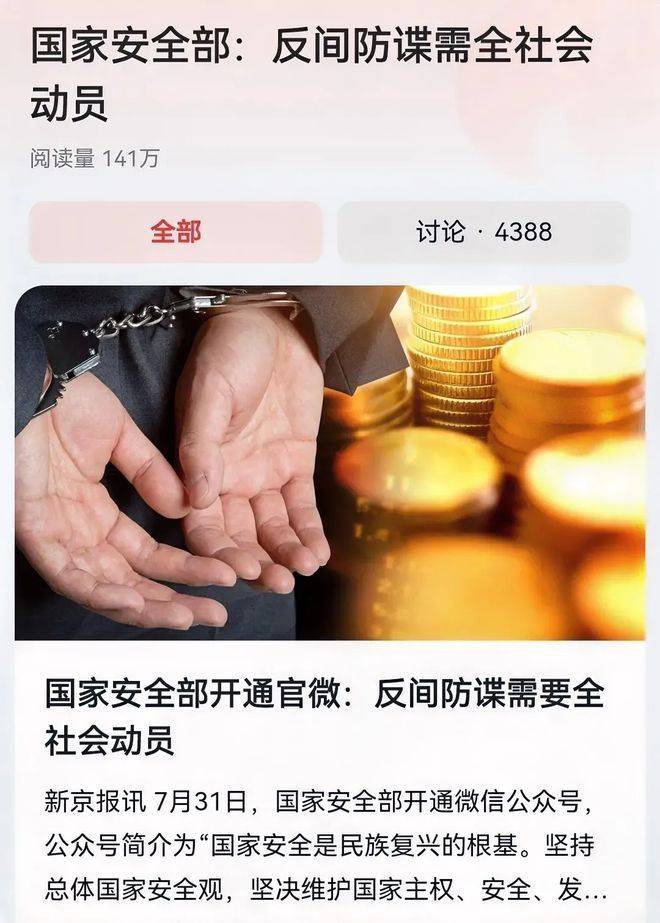
Task: Switch to the 讨论 · 4388 tab
Action: tap(484, 232)
